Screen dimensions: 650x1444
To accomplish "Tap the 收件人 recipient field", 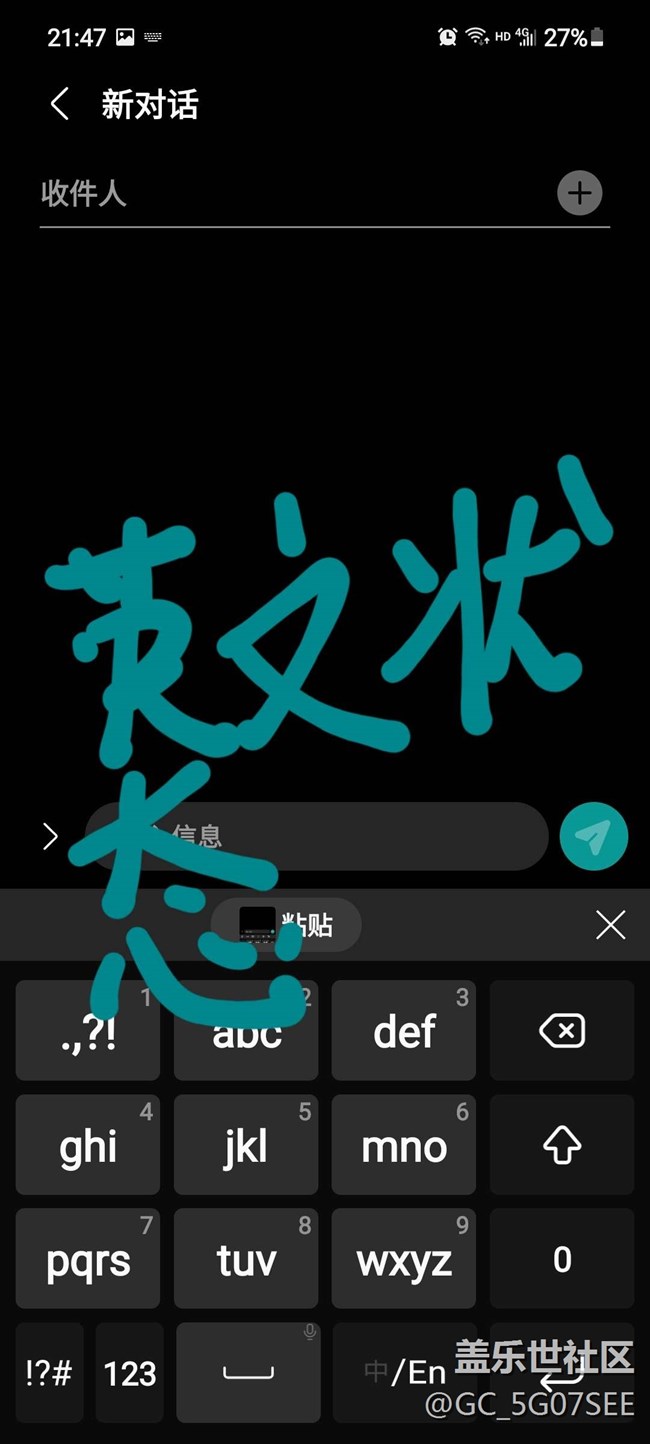I will 290,193.
